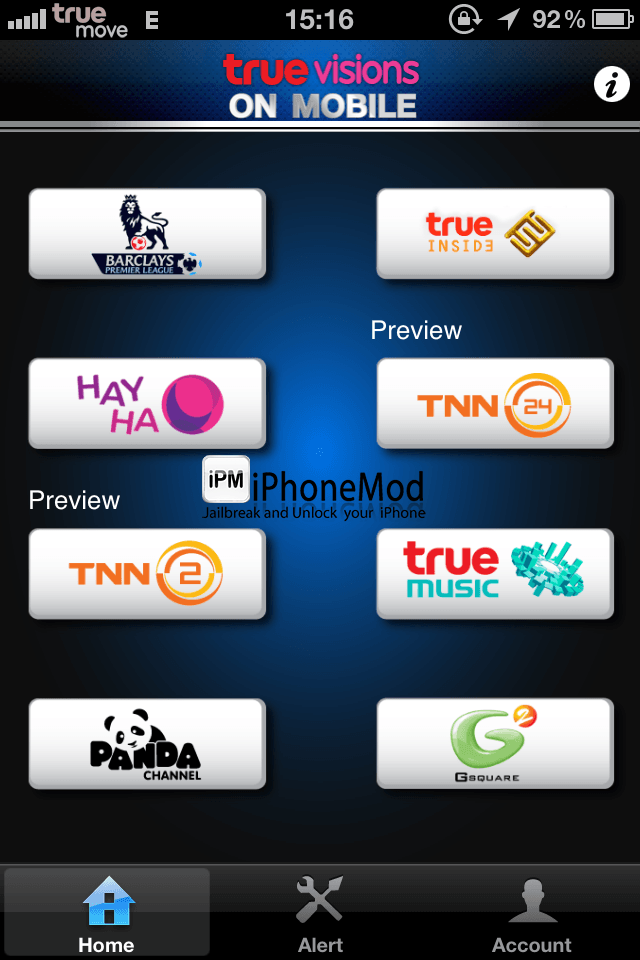640x960 pixels.
Task: Open the G Square channel
Action: (x=494, y=743)
